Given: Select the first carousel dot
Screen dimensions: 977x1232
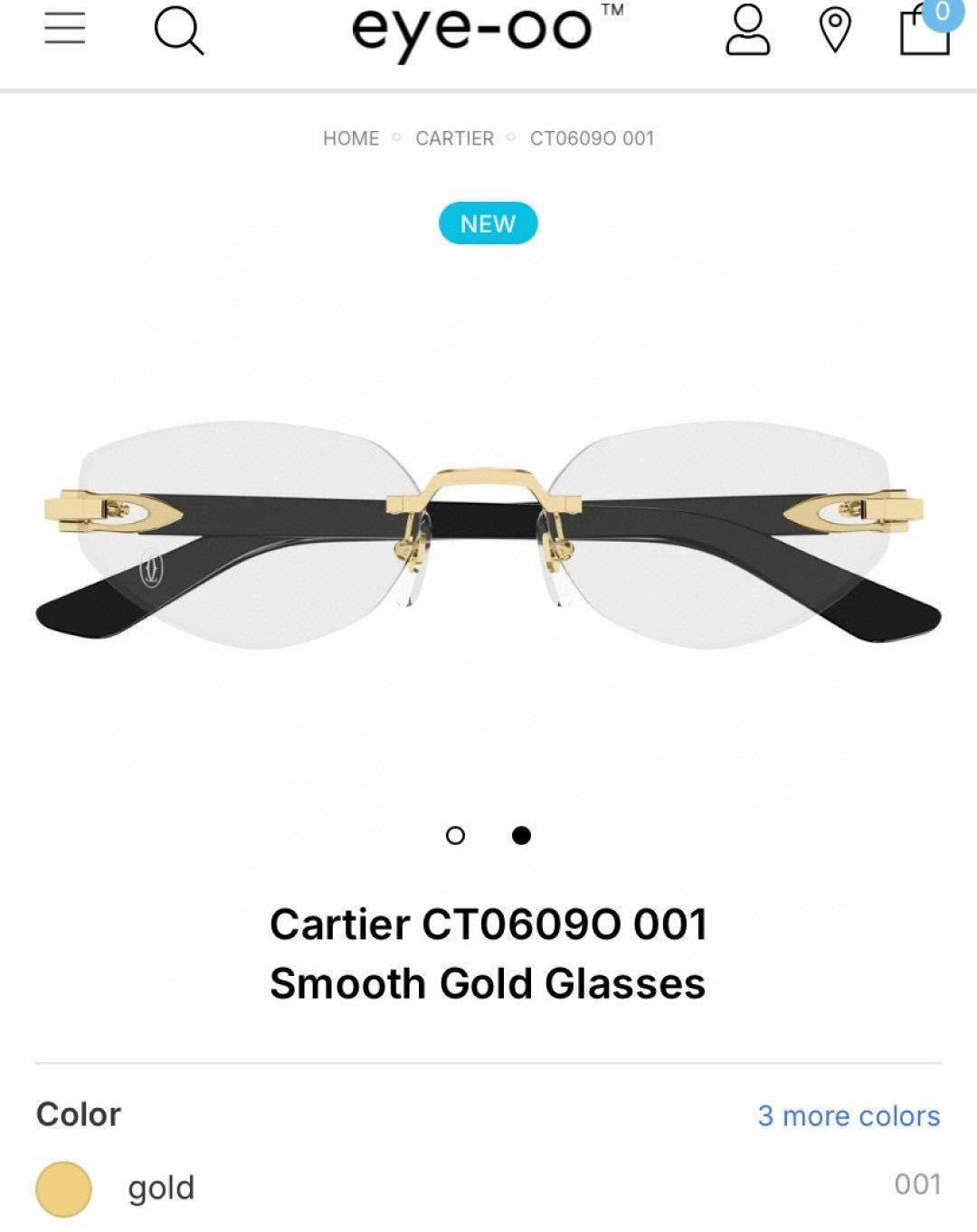Looking at the screenshot, I should (x=457, y=837).
